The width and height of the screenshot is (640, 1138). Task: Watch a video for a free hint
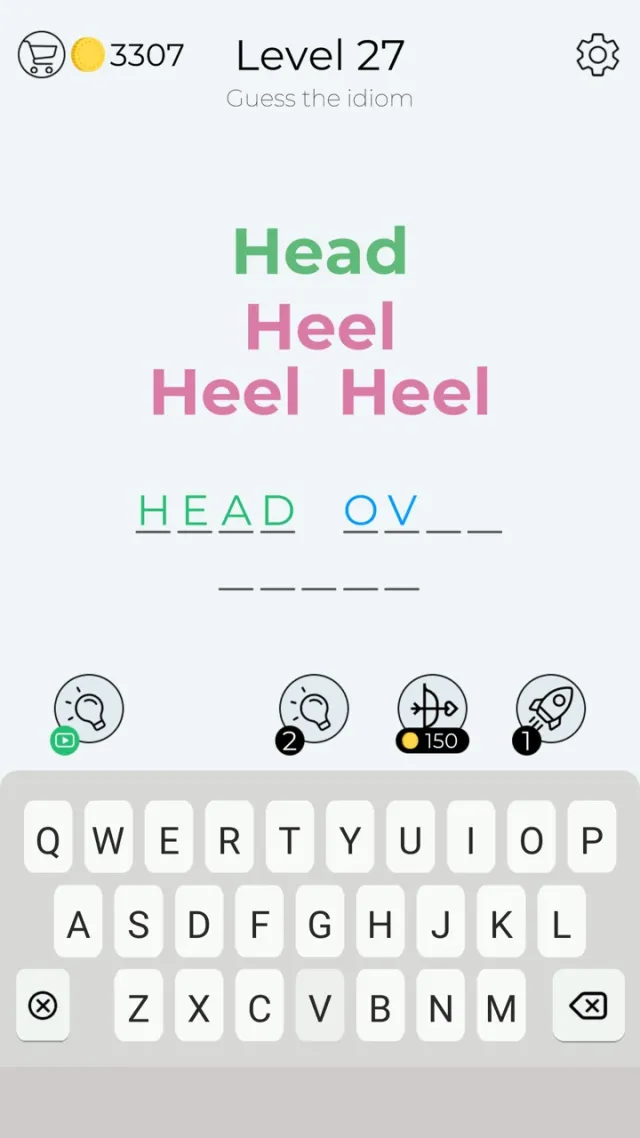coord(88,710)
